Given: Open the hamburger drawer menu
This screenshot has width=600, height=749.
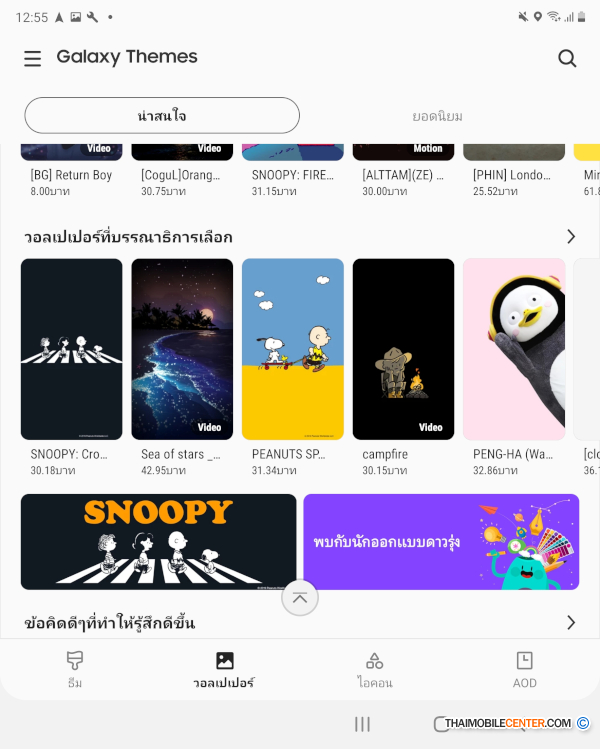Looking at the screenshot, I should click(x=33, y=58).
